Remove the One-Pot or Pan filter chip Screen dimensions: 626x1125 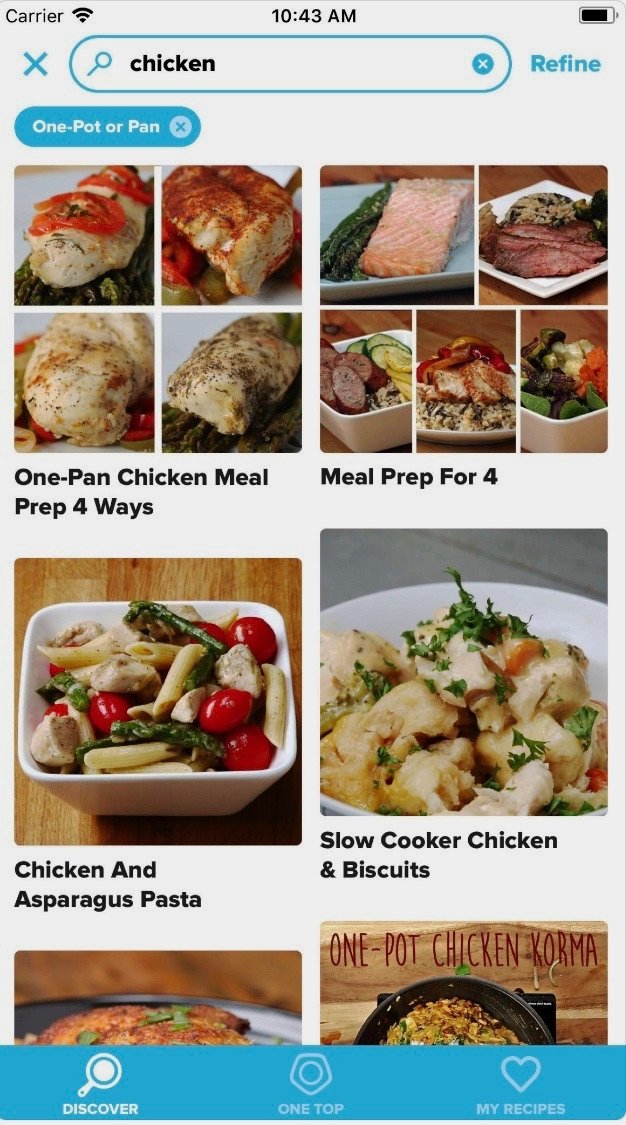point(180,127)
